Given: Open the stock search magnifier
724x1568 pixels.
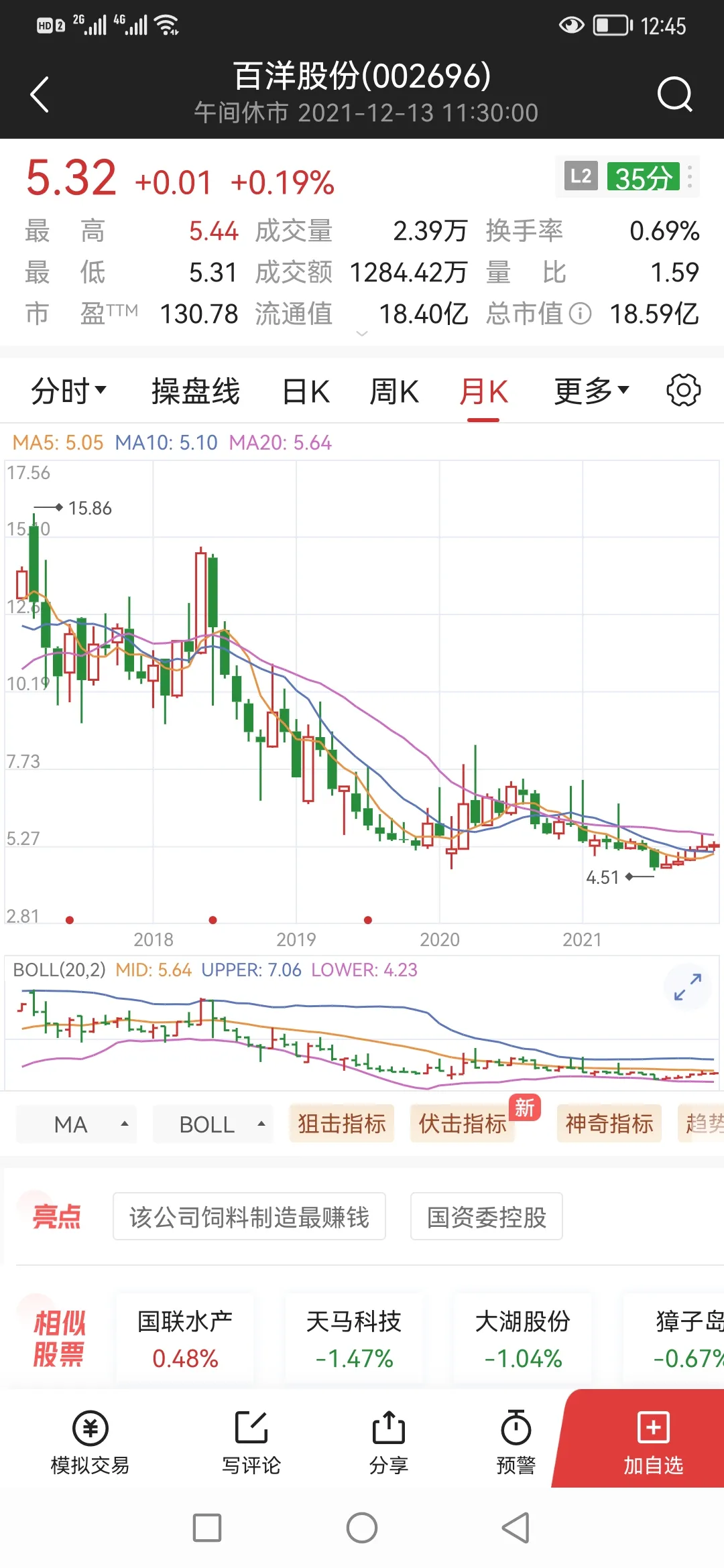Looking at the screenshot, I should point(674,94).
